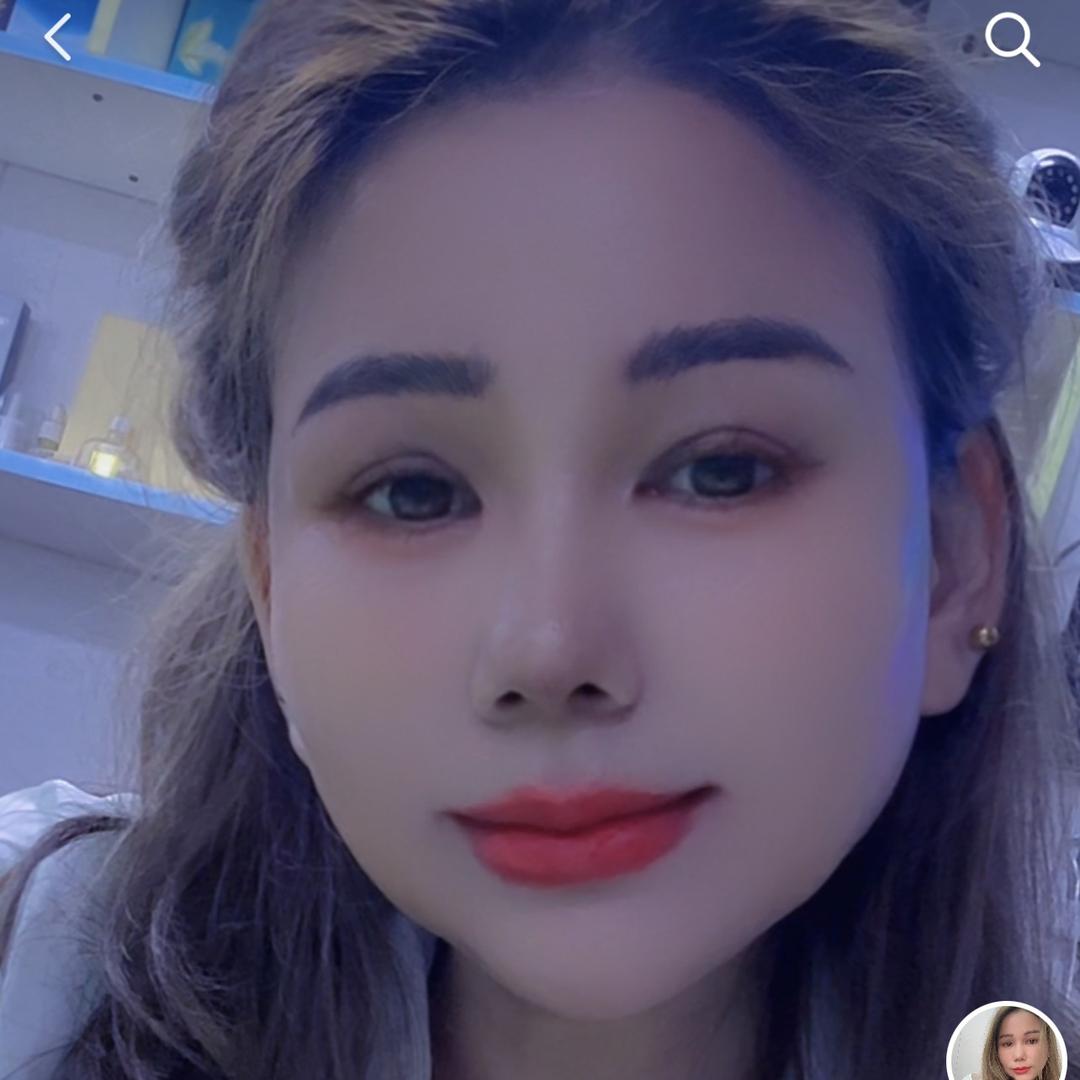Go back using the top arrow
The height and width of the screenshot is (1080, 1080).
tap(58, 38)
